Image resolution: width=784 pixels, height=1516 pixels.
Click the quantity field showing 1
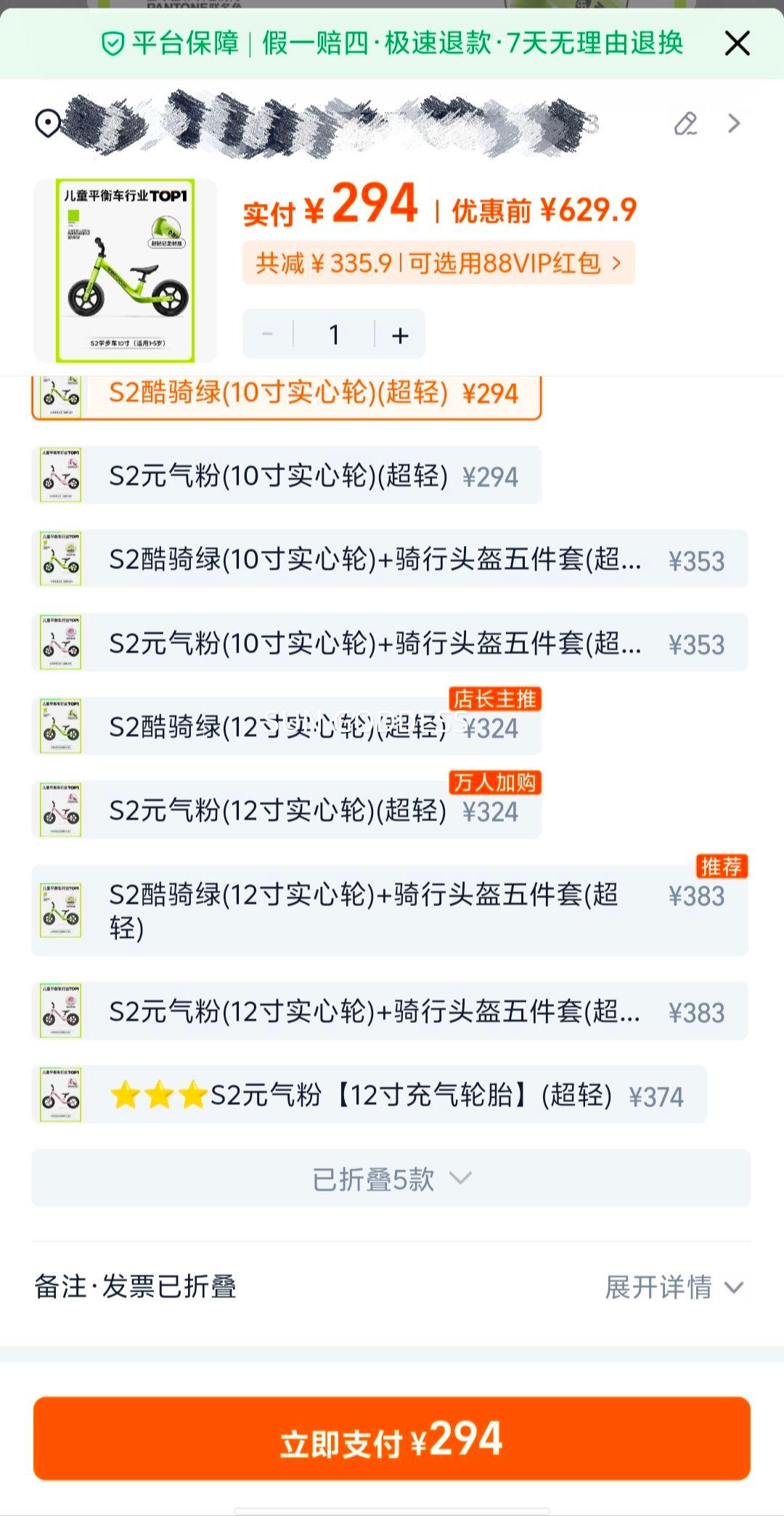333,333
